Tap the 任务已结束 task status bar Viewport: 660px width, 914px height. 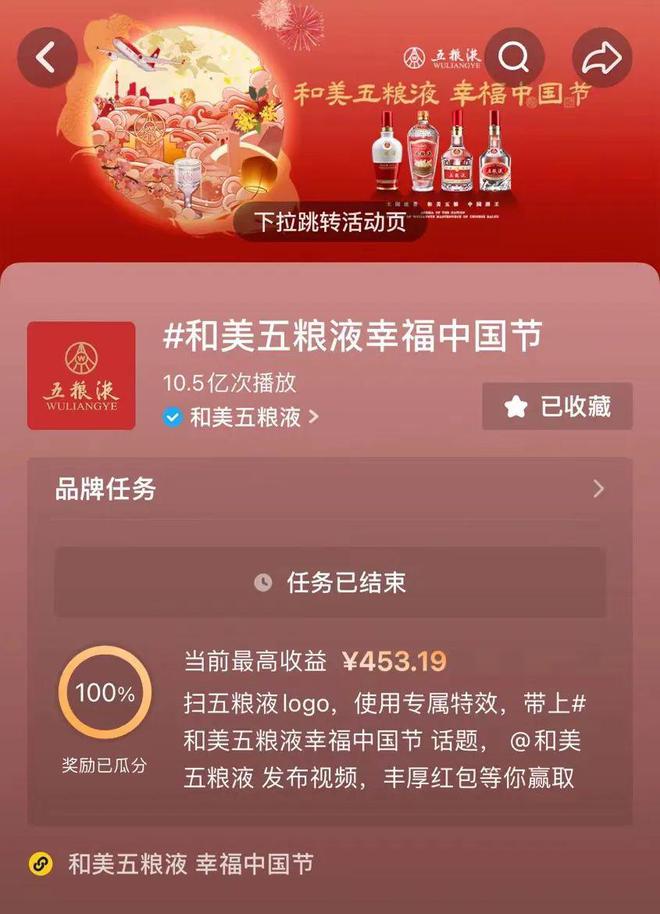point(330,582)
